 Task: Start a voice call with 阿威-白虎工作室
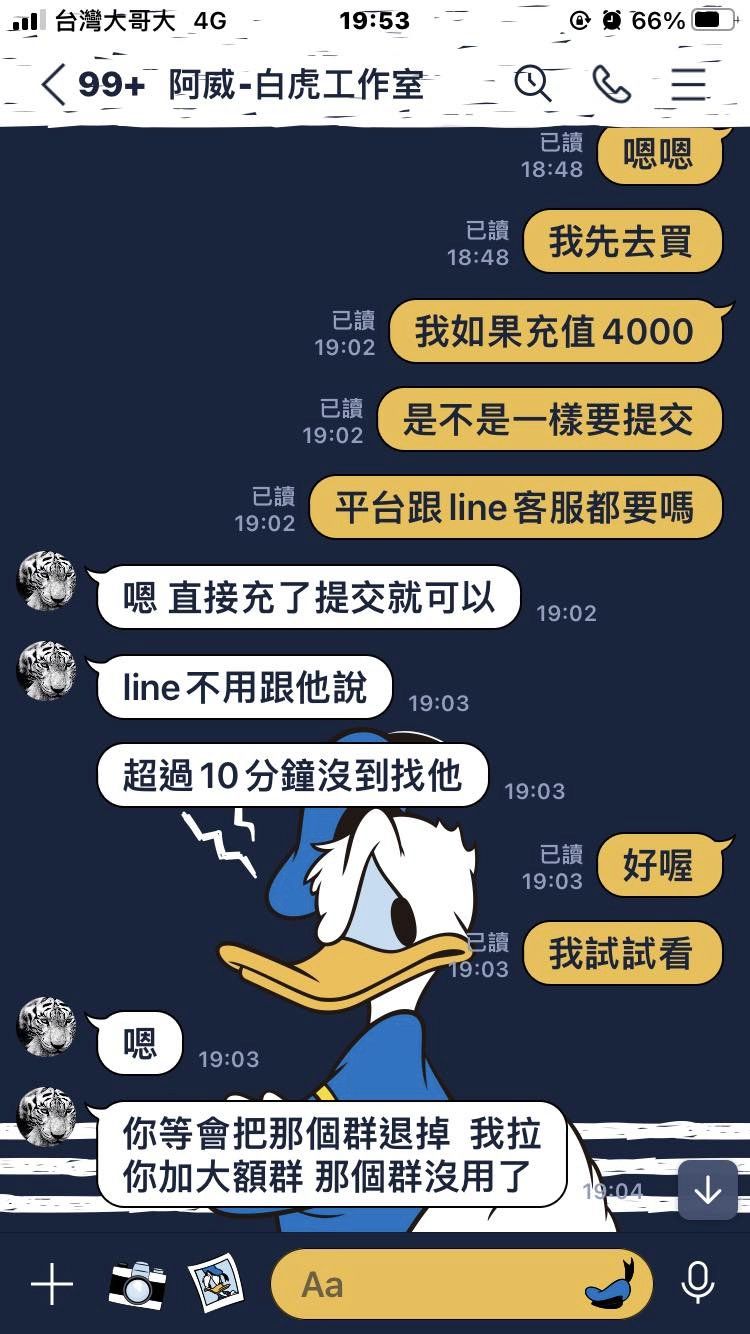pos(611,85)
